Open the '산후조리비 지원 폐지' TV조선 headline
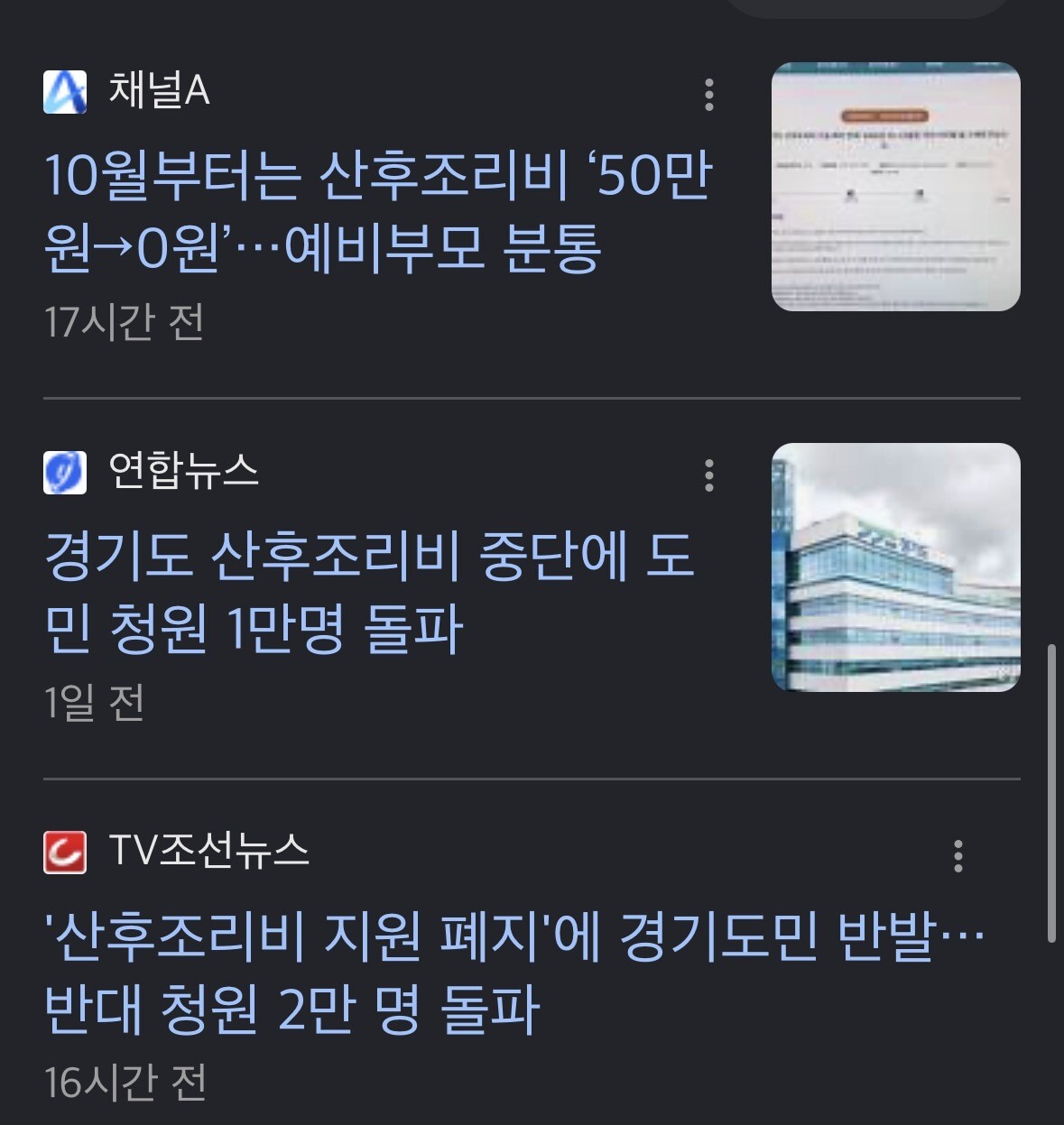Image resolution: width=1064 pixels, height=1125 pixels. point(514,973)
